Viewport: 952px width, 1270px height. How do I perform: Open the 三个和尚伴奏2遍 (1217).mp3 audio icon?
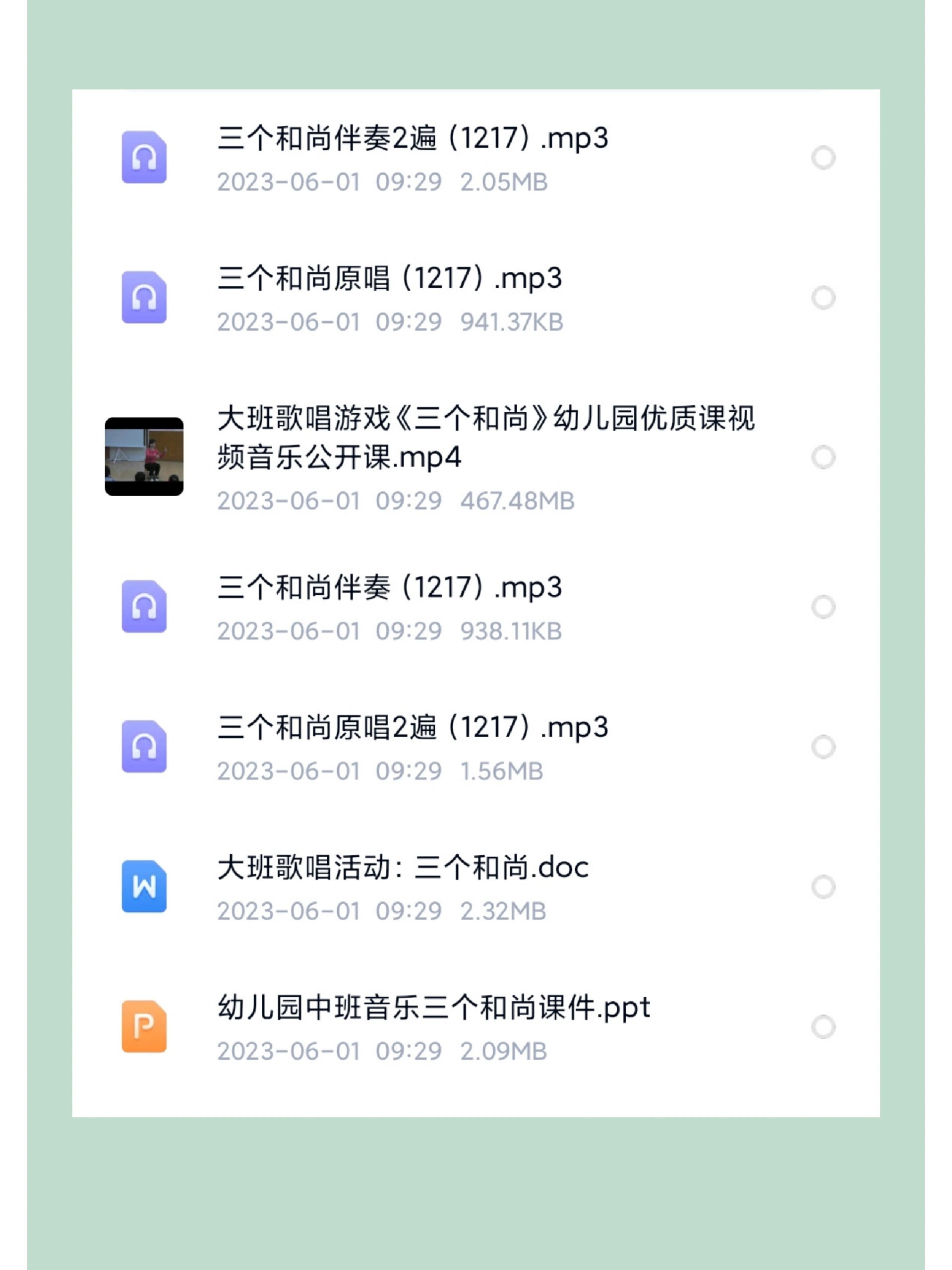pyautogui.click(x=145, y=156)
